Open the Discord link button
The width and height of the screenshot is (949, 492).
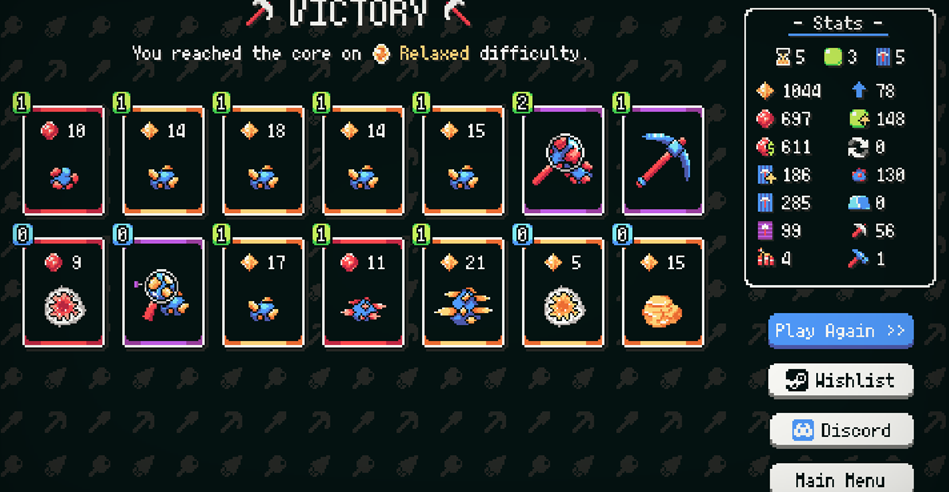click(x=840, y=430)
